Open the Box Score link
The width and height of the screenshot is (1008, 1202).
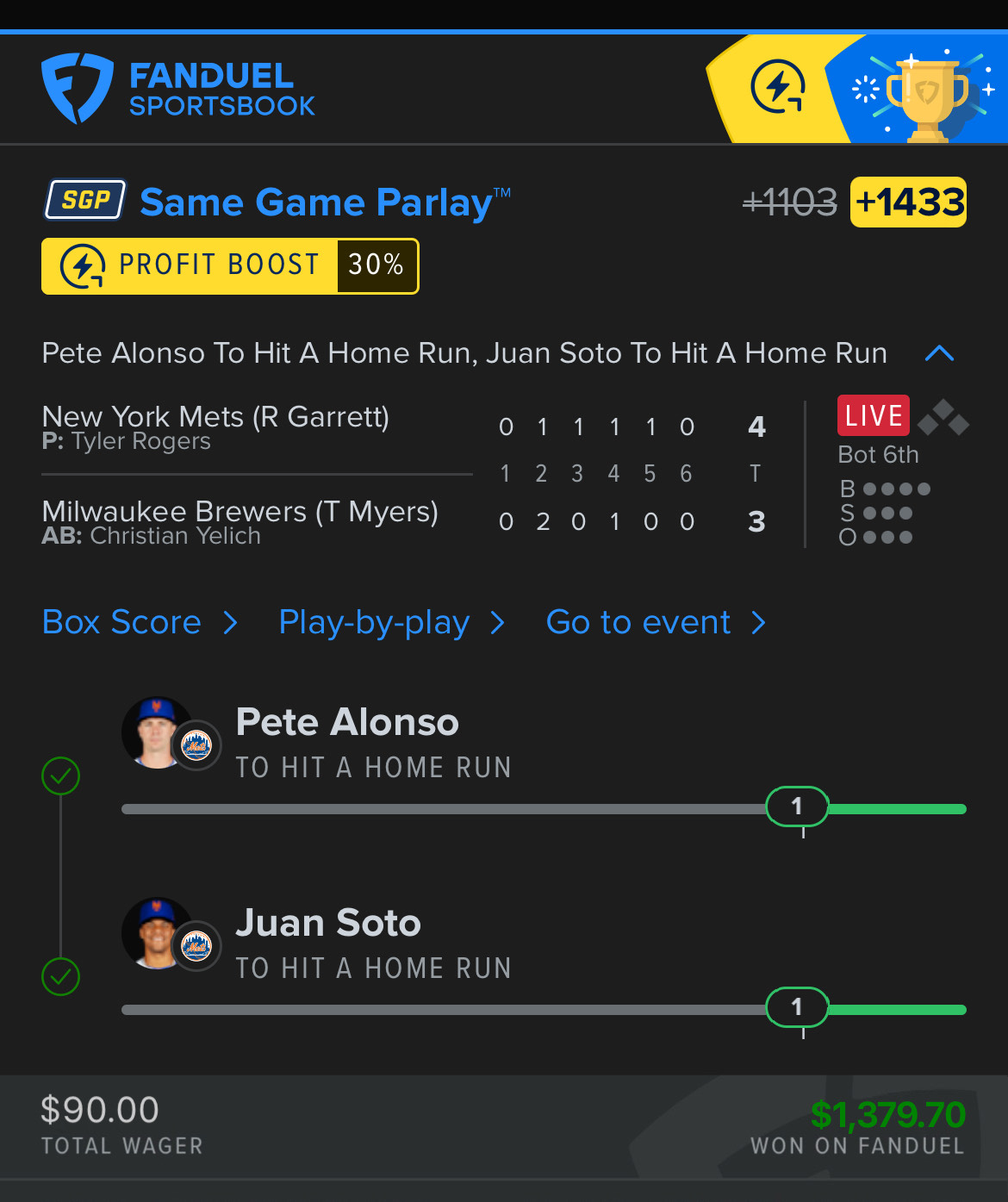[140, 622]
